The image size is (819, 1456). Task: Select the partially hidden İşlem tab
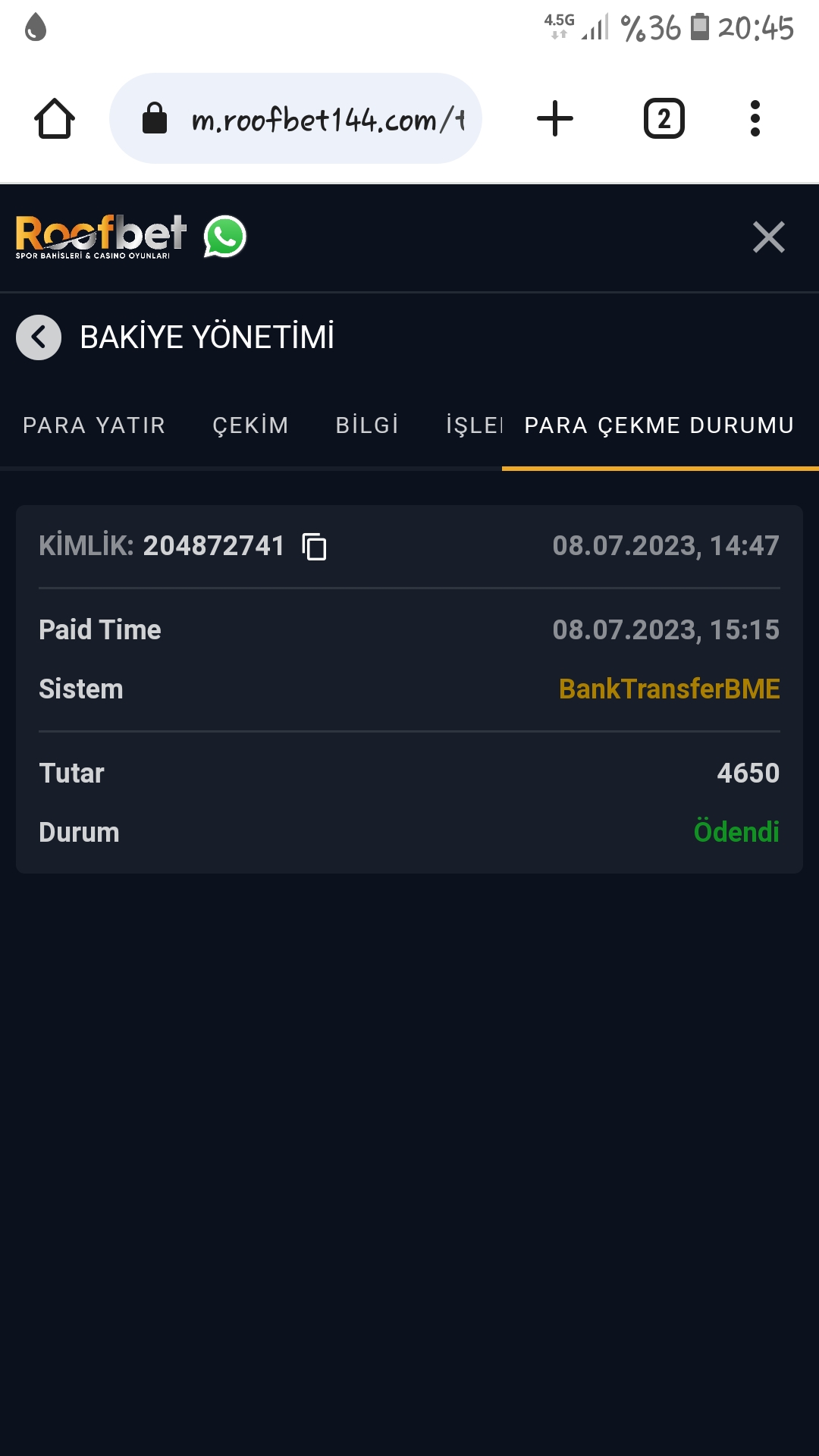(473, 425)
